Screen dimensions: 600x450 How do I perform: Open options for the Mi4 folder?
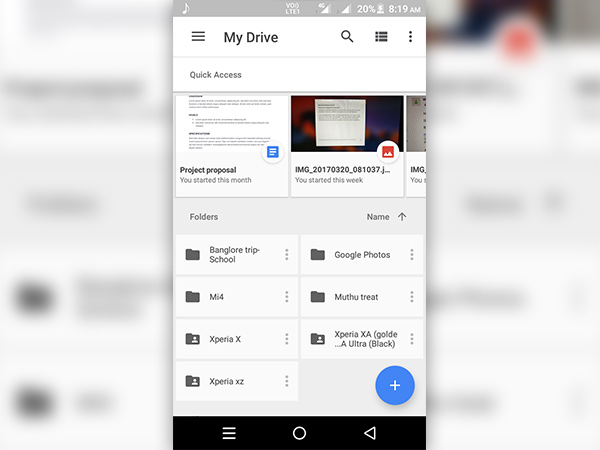tap(286, 297)
